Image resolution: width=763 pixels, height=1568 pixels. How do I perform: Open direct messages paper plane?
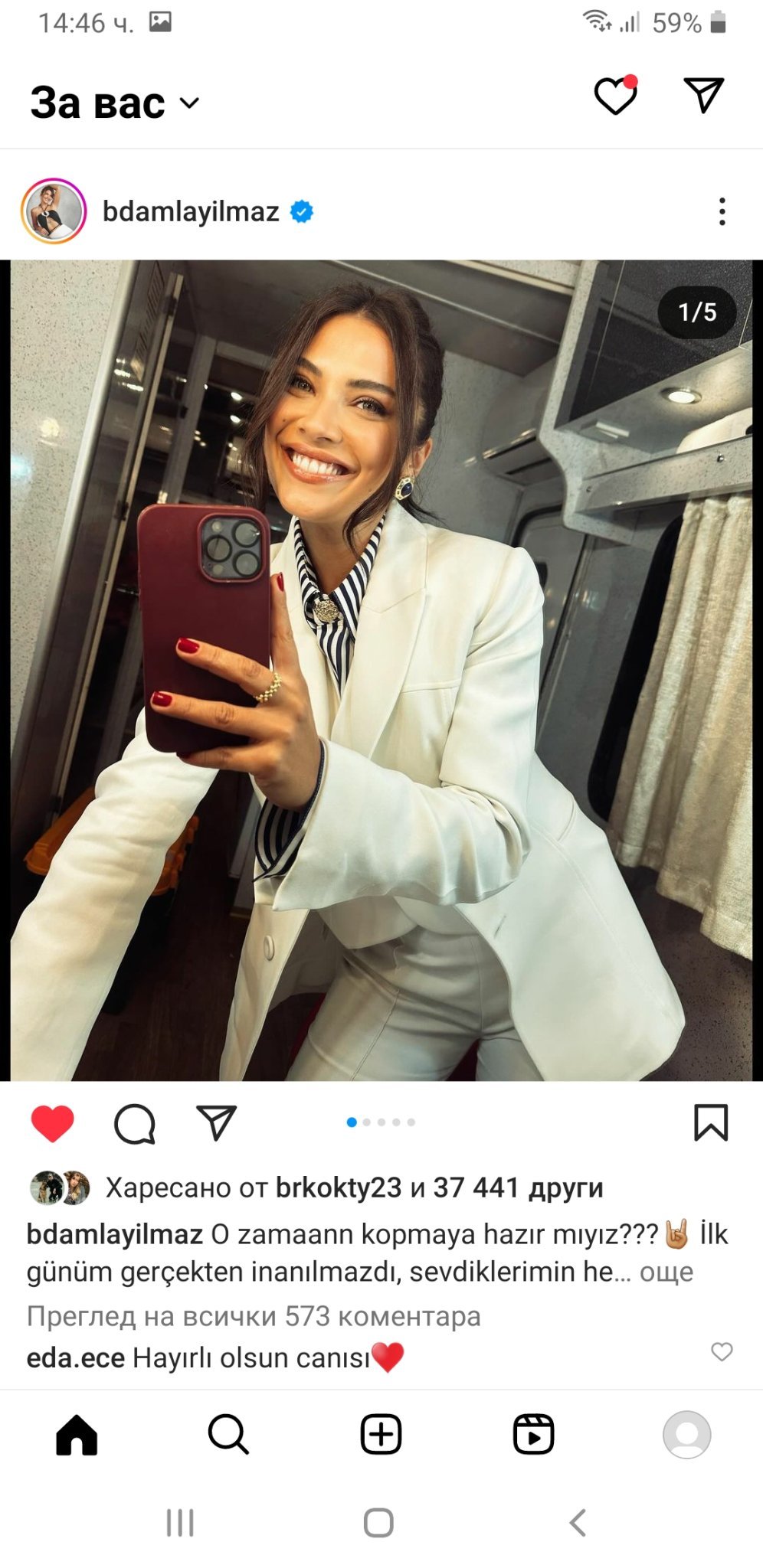[703, 95]
